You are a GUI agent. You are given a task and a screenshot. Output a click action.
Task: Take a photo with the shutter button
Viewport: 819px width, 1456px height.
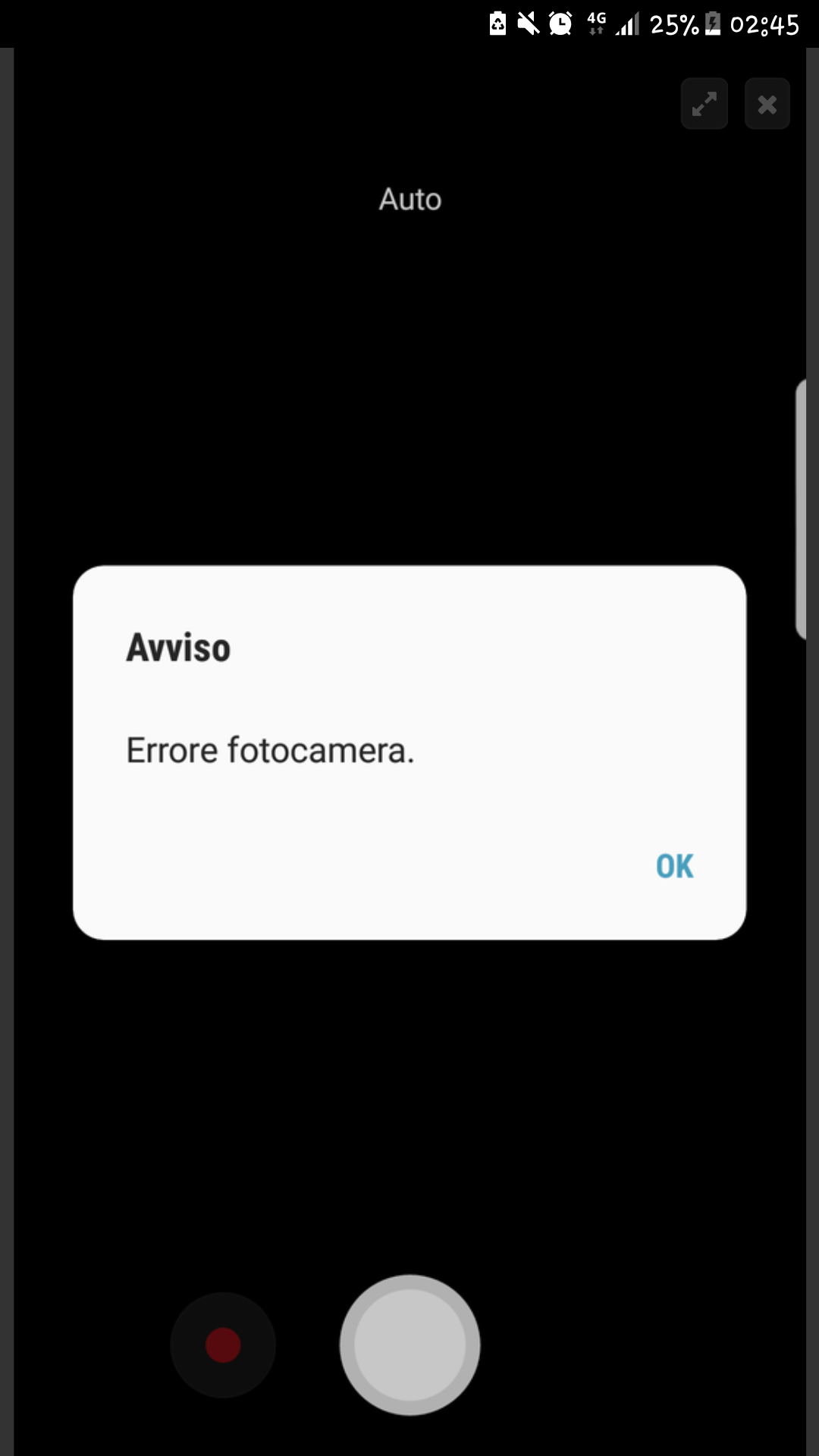coord(409,1345)
